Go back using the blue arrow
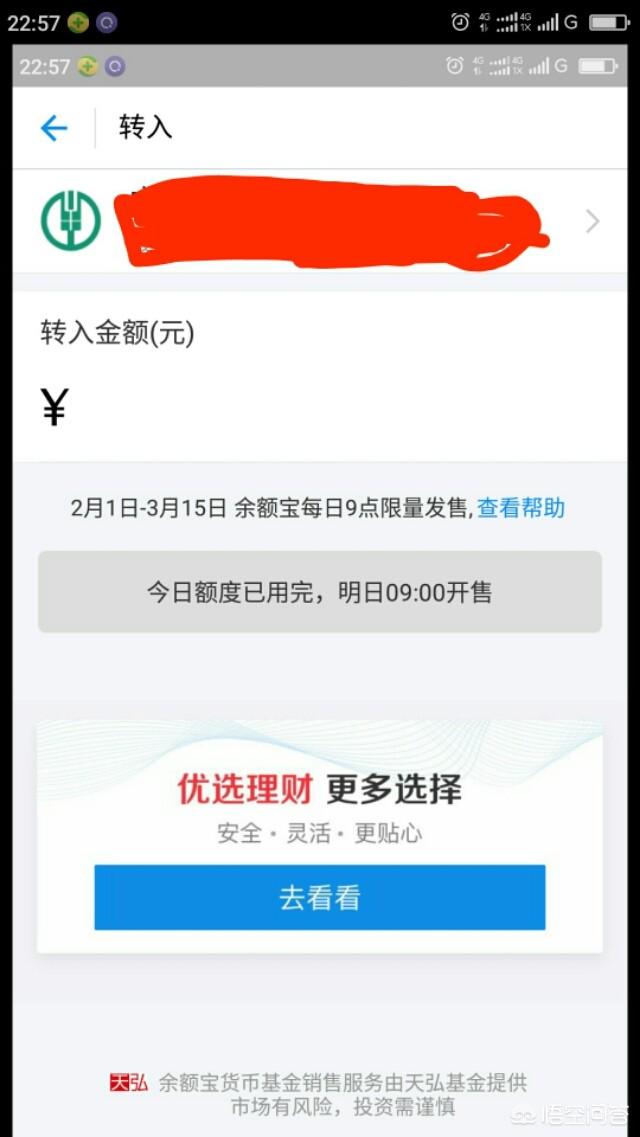 [53, 128]
